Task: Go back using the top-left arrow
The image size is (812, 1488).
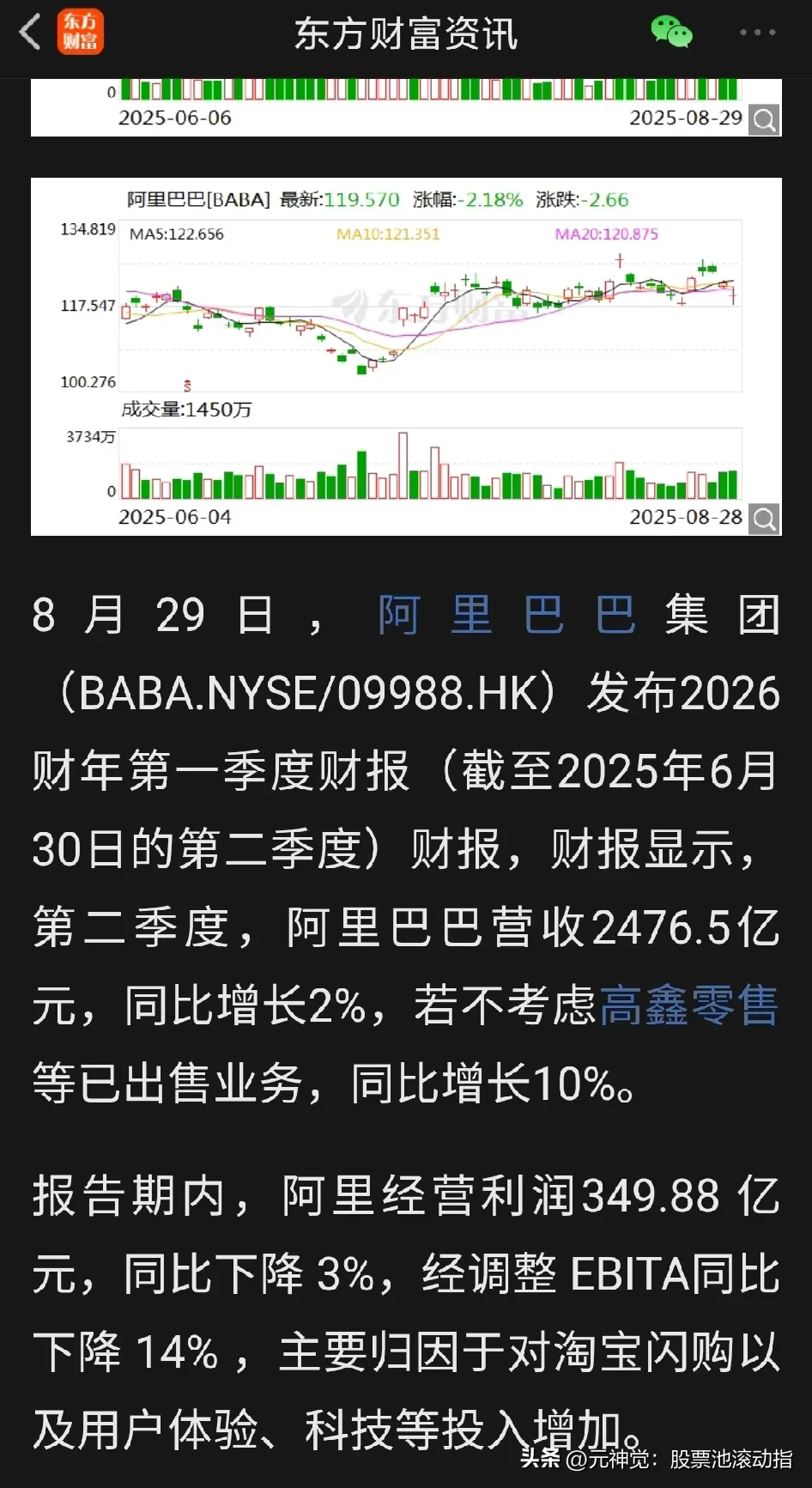Action: (x=30, y=33)
